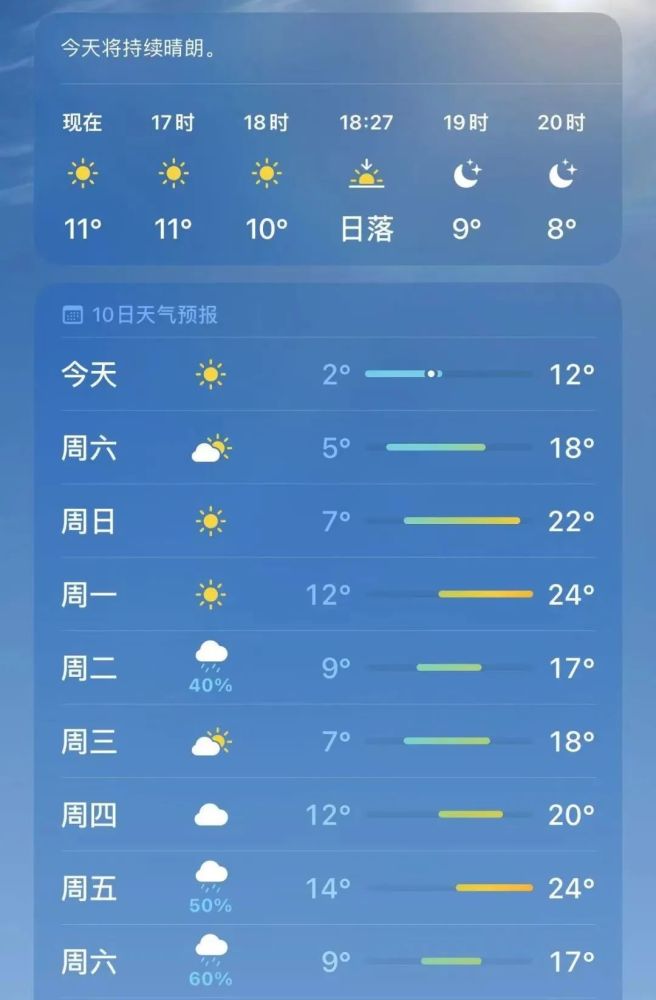Select the 周一 forecast row
The width and height of the screenshot is (656, 1000).
tap(328, 594)
